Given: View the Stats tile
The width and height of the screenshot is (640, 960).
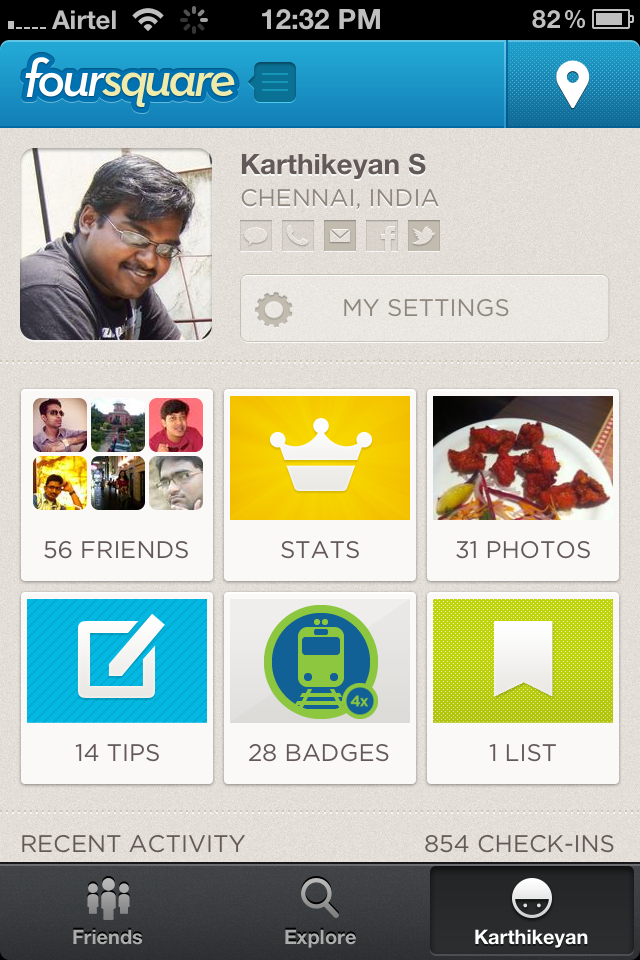Looking at the screenshot, I should 320,484.
